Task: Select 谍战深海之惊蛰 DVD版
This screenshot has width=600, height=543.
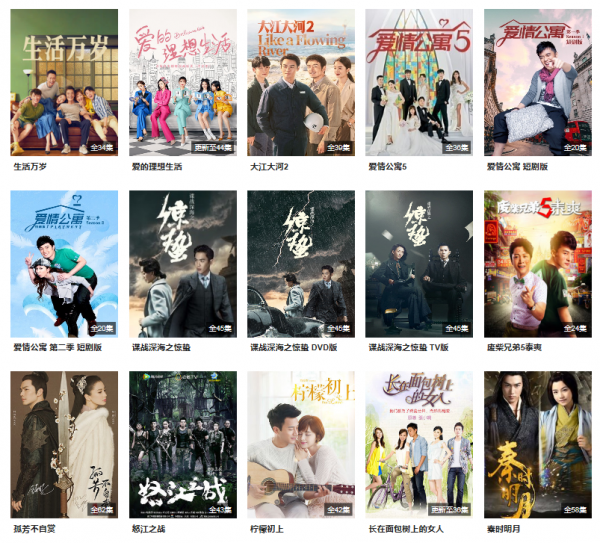Action: [300, 264]
